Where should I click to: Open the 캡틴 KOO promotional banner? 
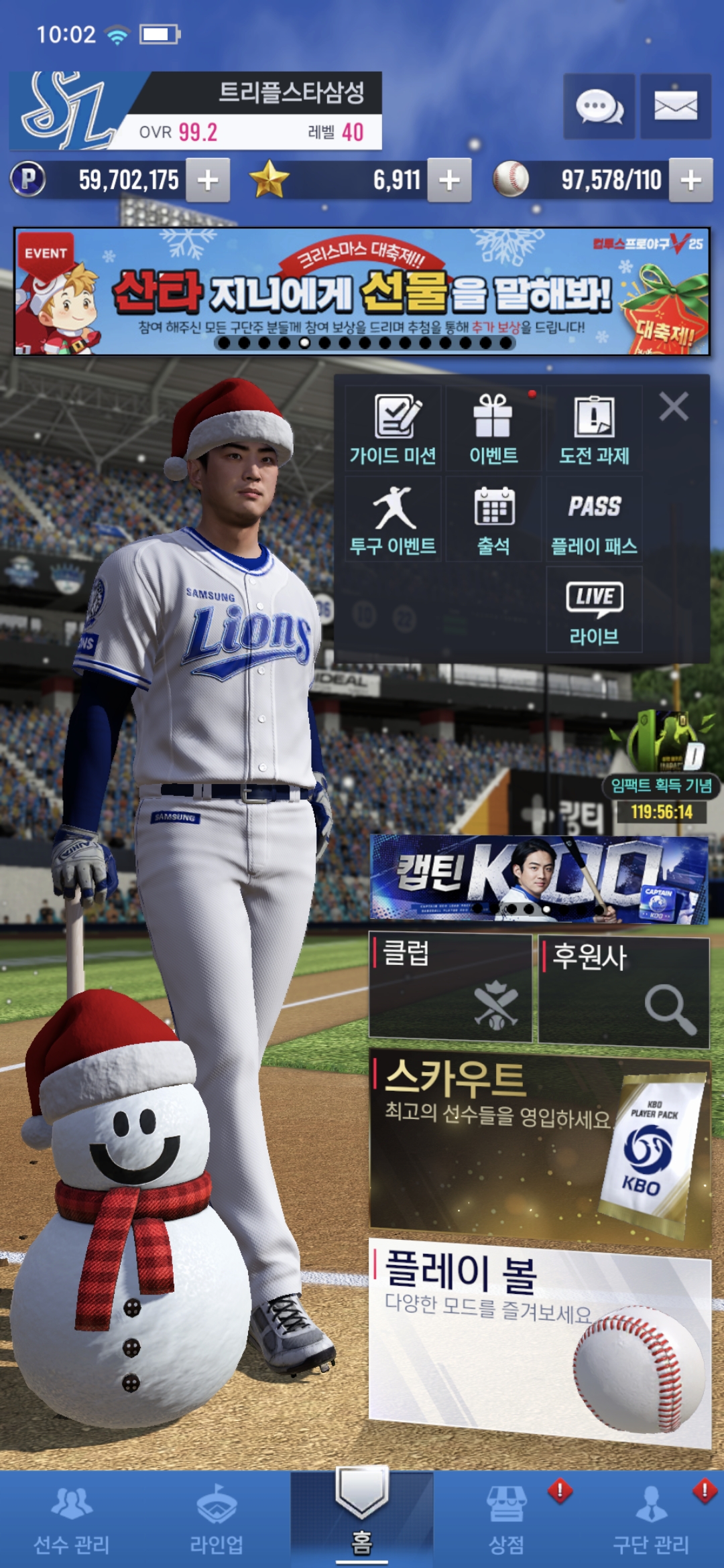pyautogui.click(x=539, y=879)
